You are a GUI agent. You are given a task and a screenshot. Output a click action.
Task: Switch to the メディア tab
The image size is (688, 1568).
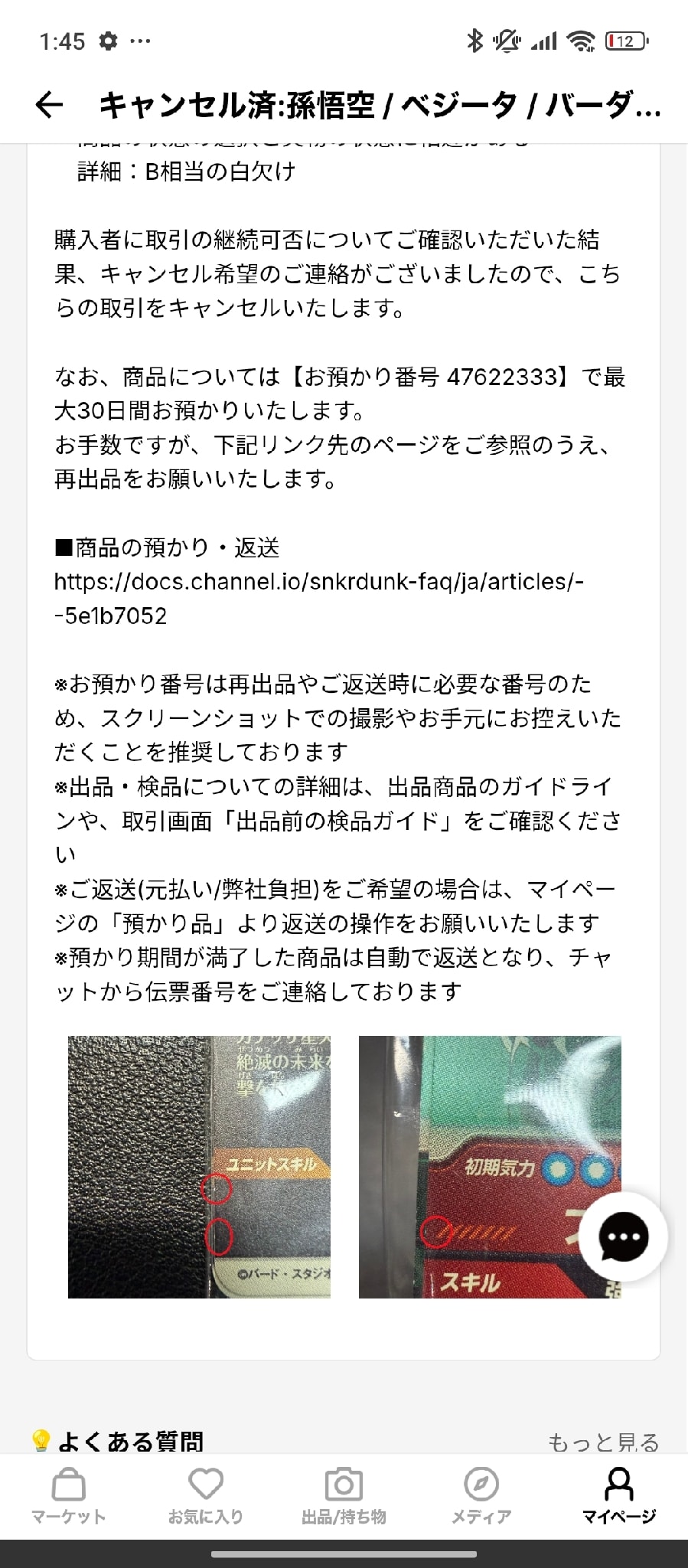point(481,1498)
